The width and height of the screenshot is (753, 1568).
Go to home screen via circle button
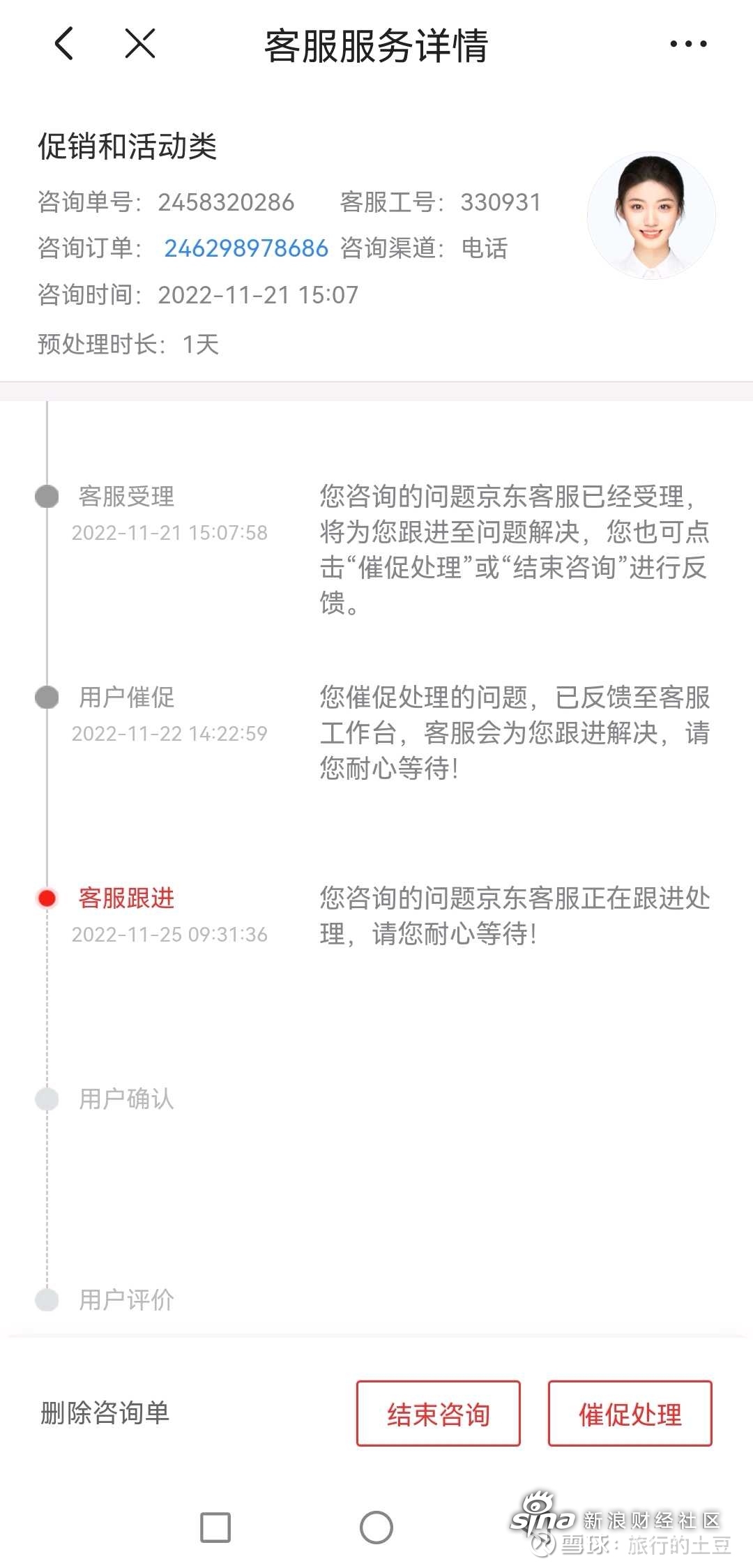click(376, 1528)
